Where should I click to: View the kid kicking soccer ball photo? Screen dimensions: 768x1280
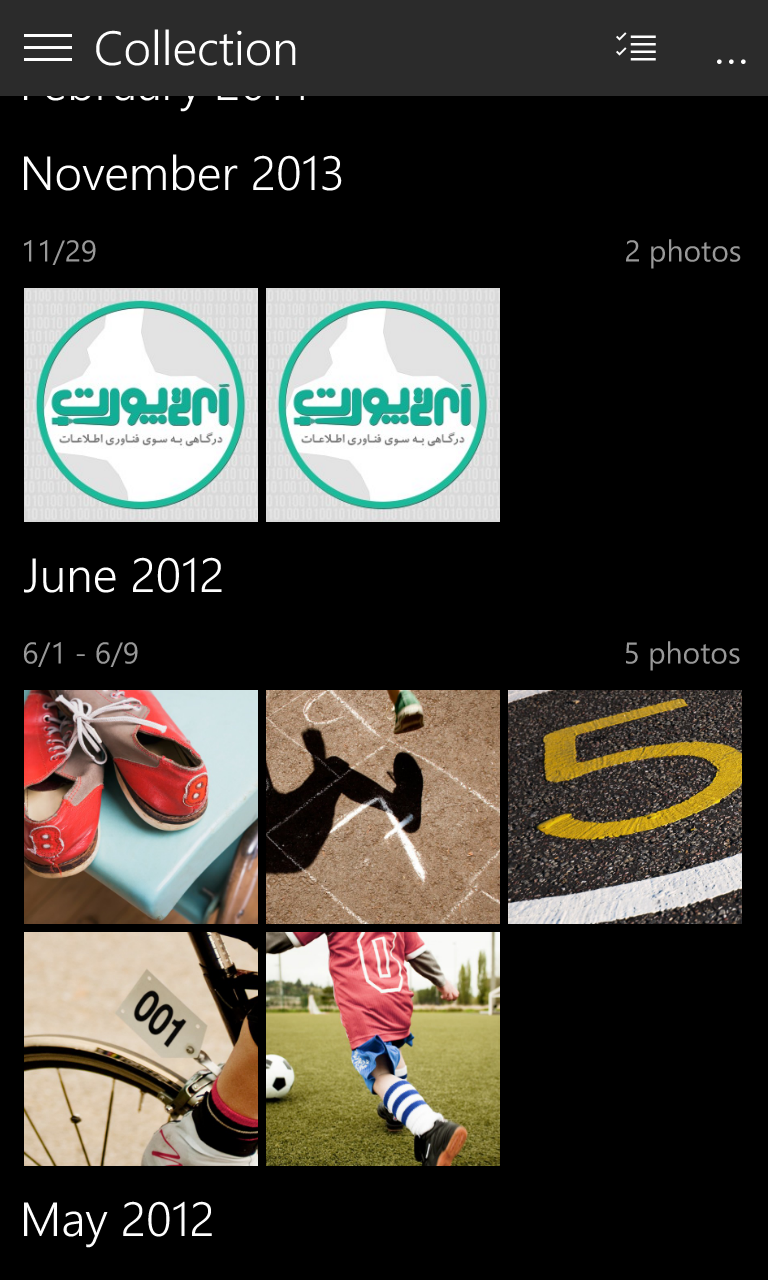(x=383, y=1049)
